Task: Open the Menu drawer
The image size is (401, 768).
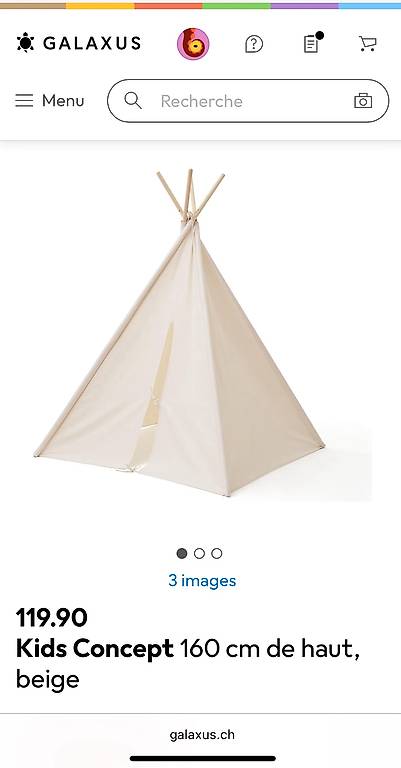Action: tap(49, 100)
